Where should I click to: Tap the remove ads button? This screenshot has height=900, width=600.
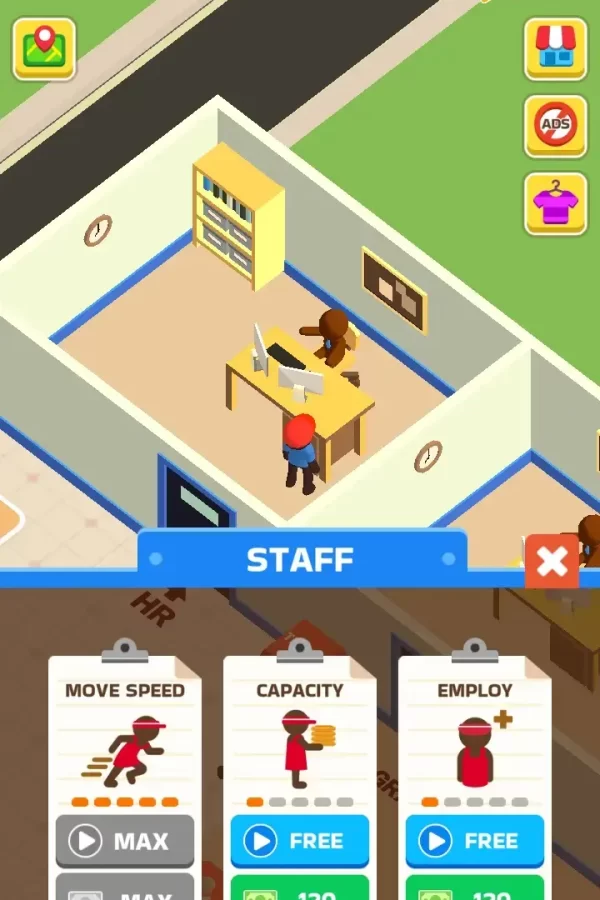[555, 126]
